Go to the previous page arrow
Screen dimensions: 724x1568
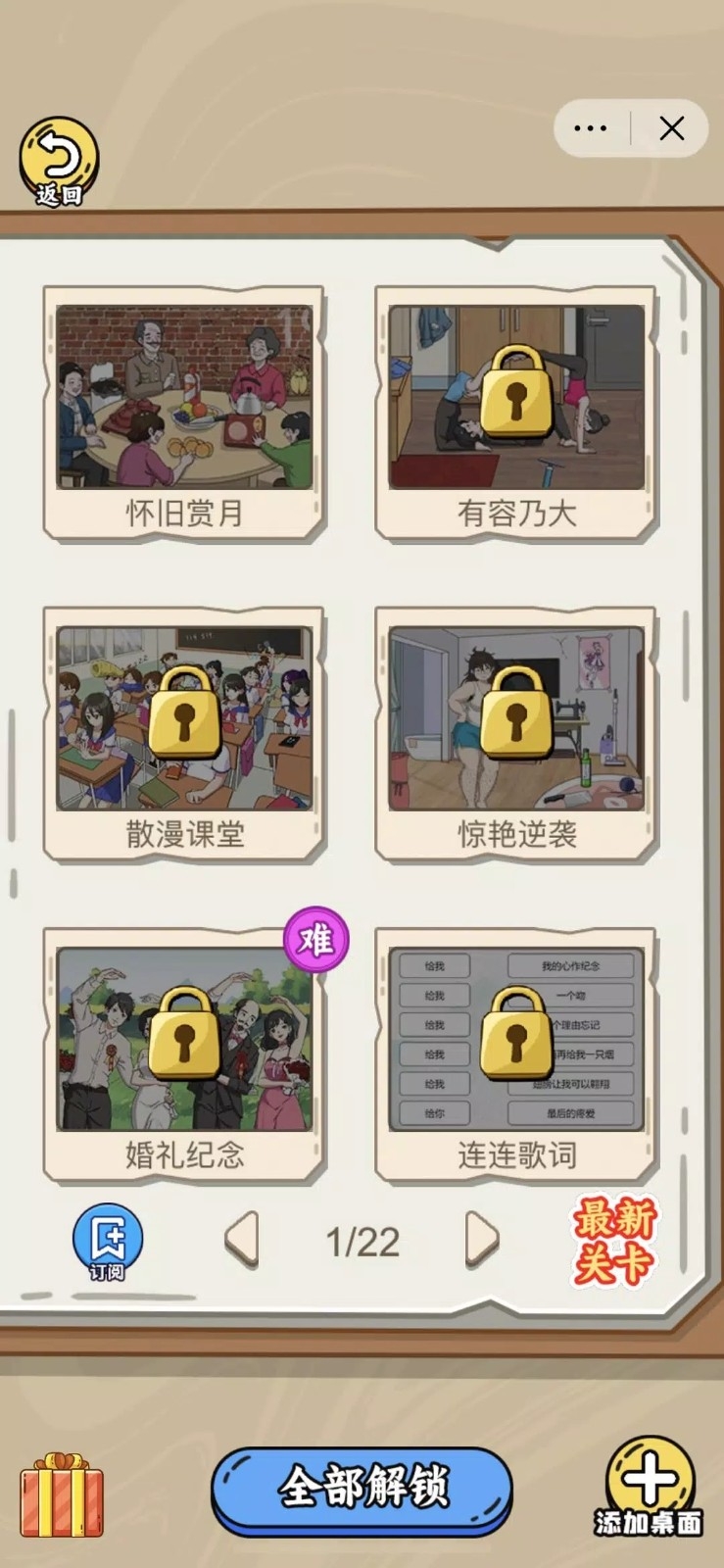coord(242,1240)
